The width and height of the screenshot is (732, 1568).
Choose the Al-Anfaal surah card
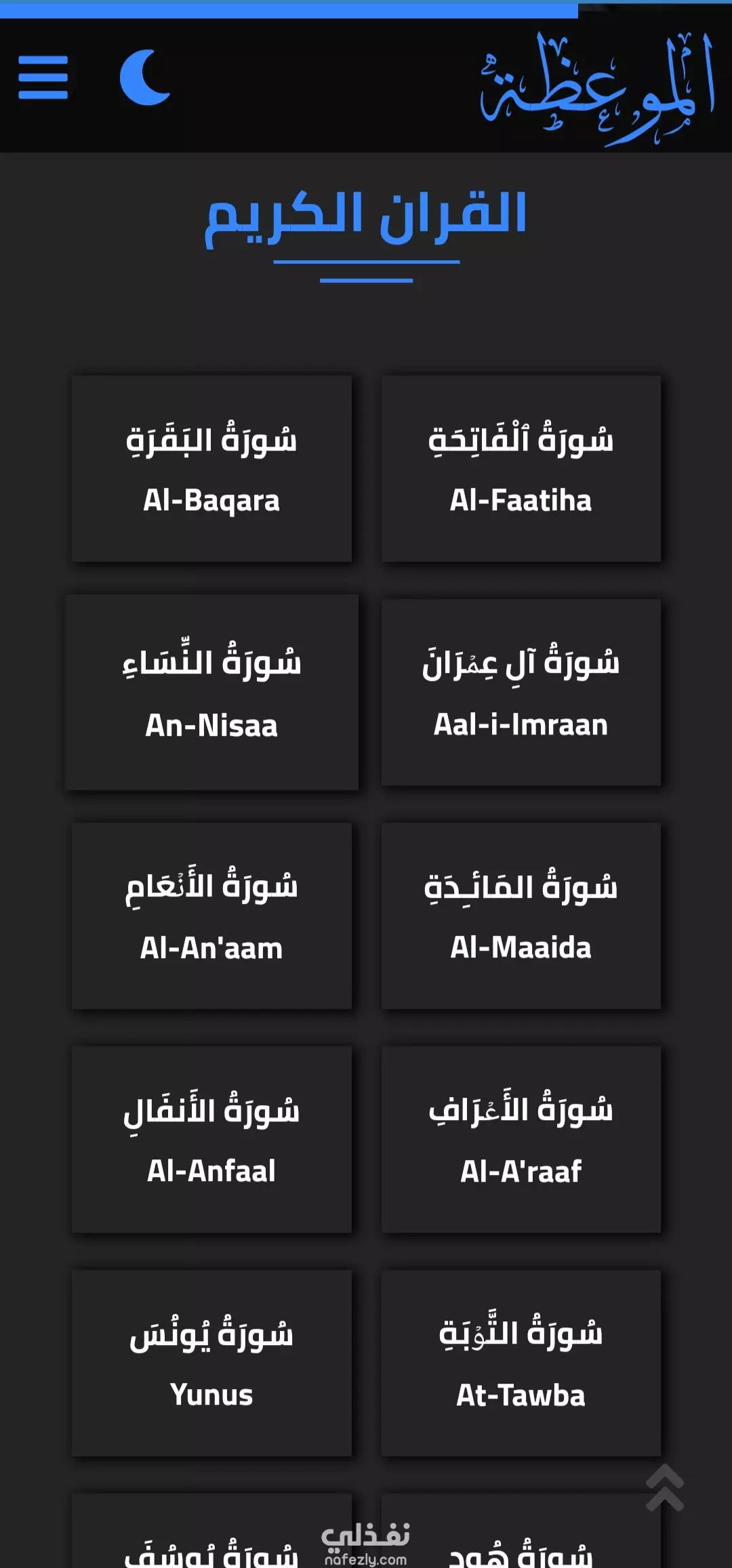coord(211,1139)
